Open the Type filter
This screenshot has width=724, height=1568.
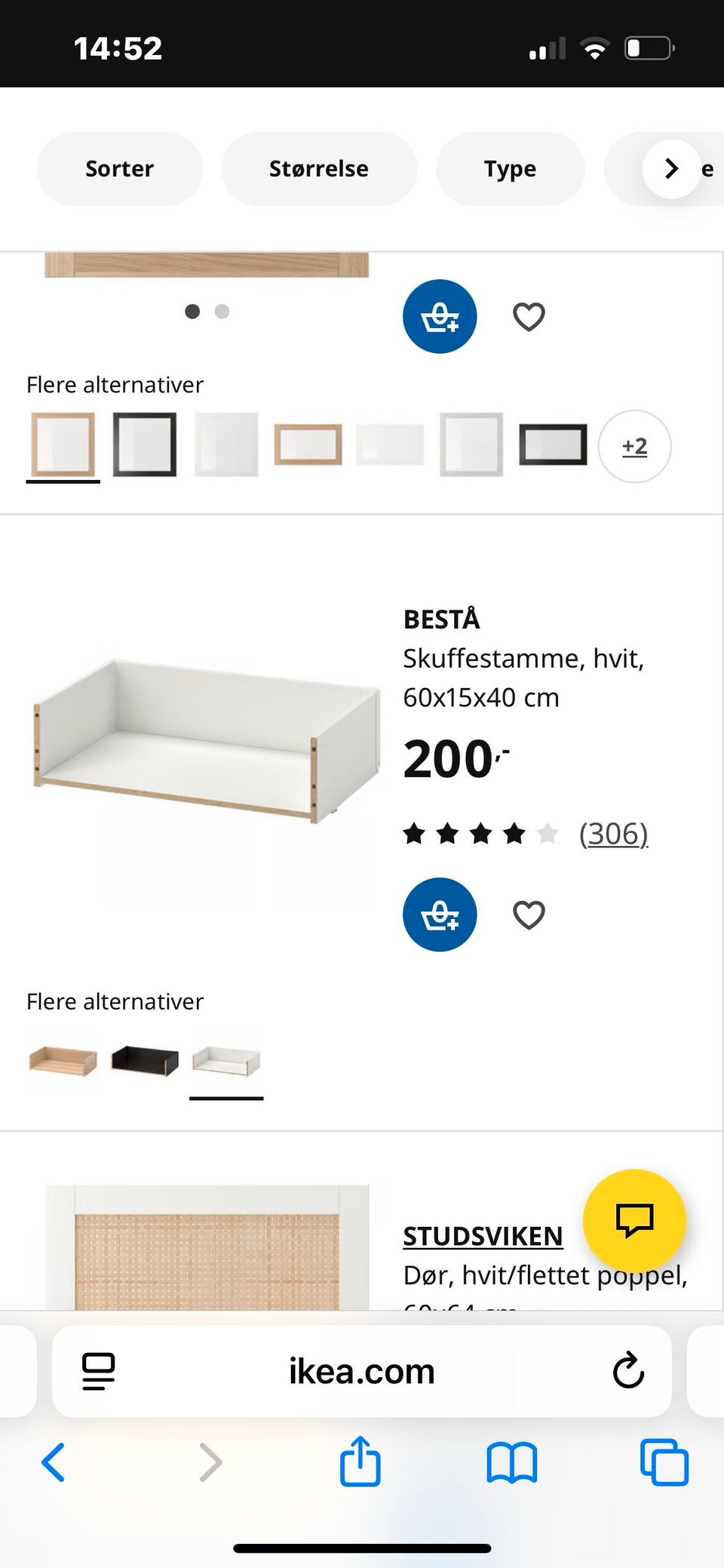[x=510, y=169]
